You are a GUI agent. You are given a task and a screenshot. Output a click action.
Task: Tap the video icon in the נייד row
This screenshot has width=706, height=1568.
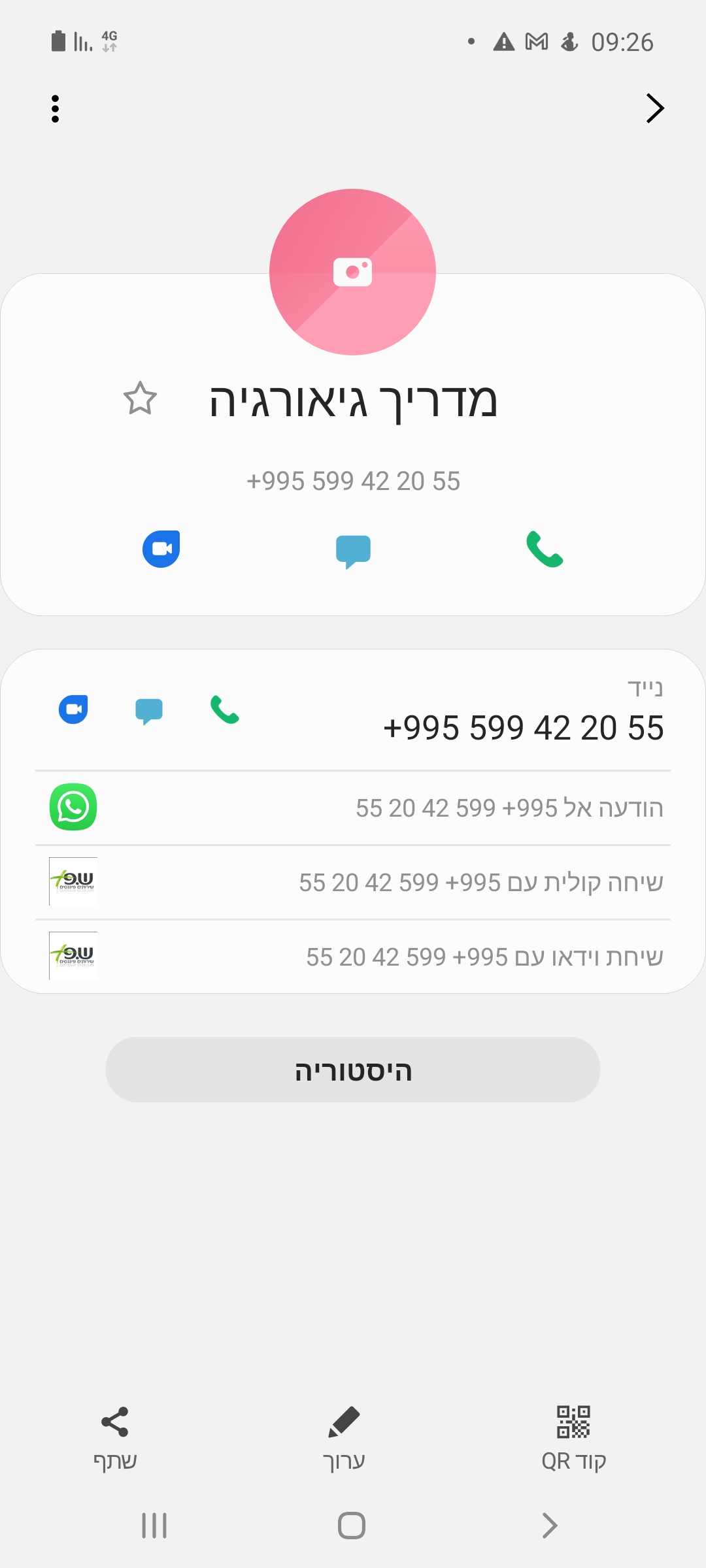tap(73, 710)
